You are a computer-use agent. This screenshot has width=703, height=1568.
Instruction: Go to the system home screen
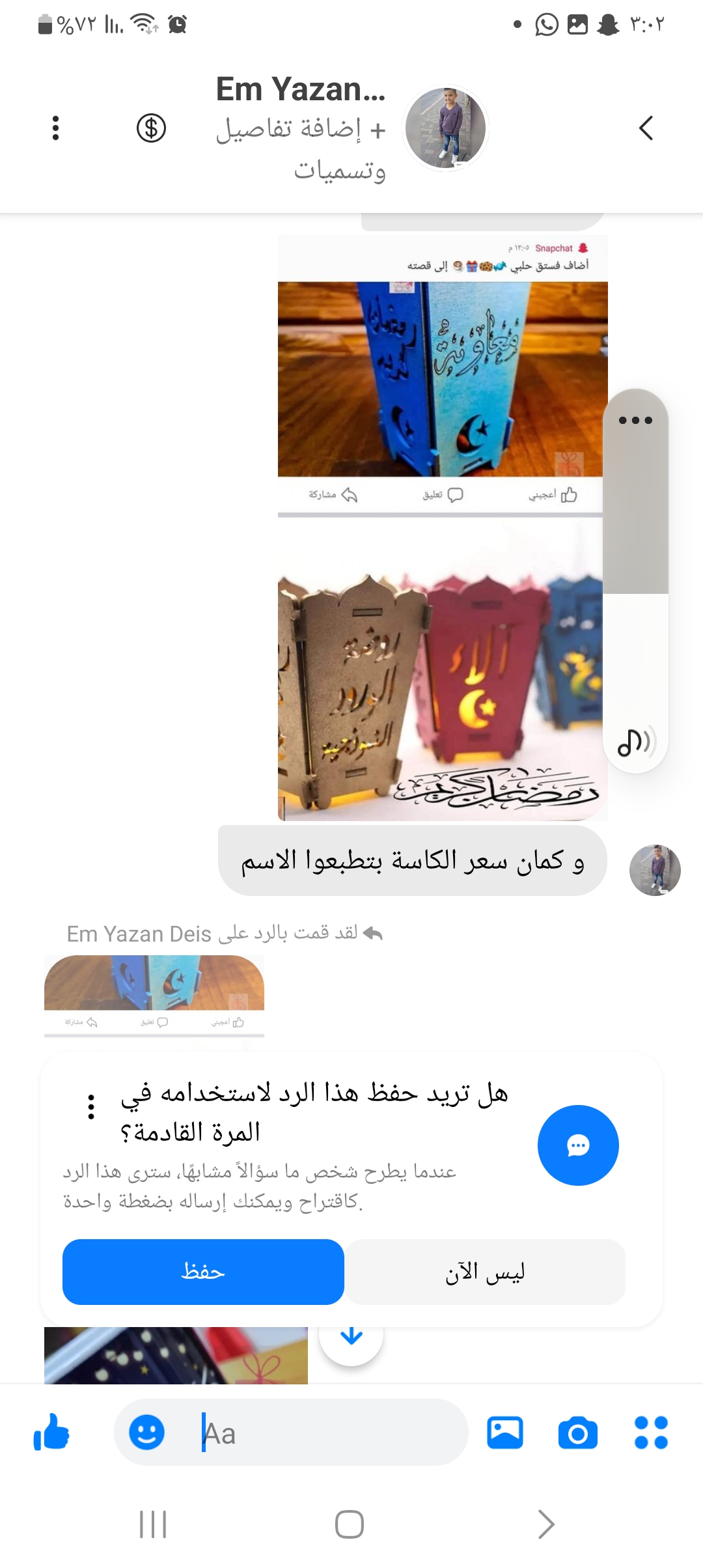tap(350, 1524)
